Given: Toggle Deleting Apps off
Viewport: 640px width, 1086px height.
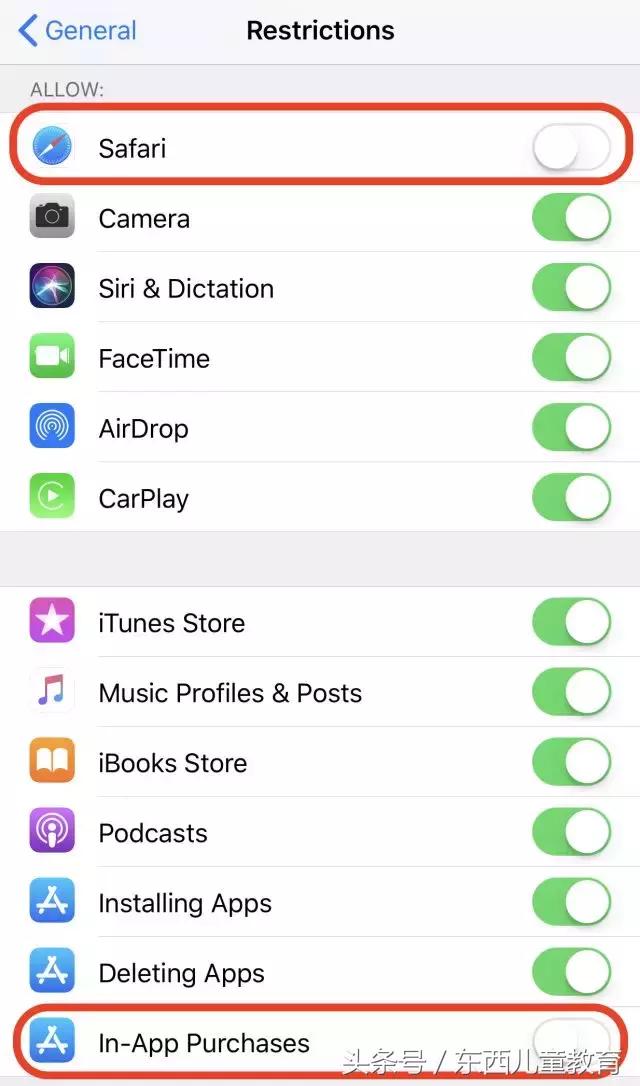Looking at the screenshot, I should (x=571, y=973).
